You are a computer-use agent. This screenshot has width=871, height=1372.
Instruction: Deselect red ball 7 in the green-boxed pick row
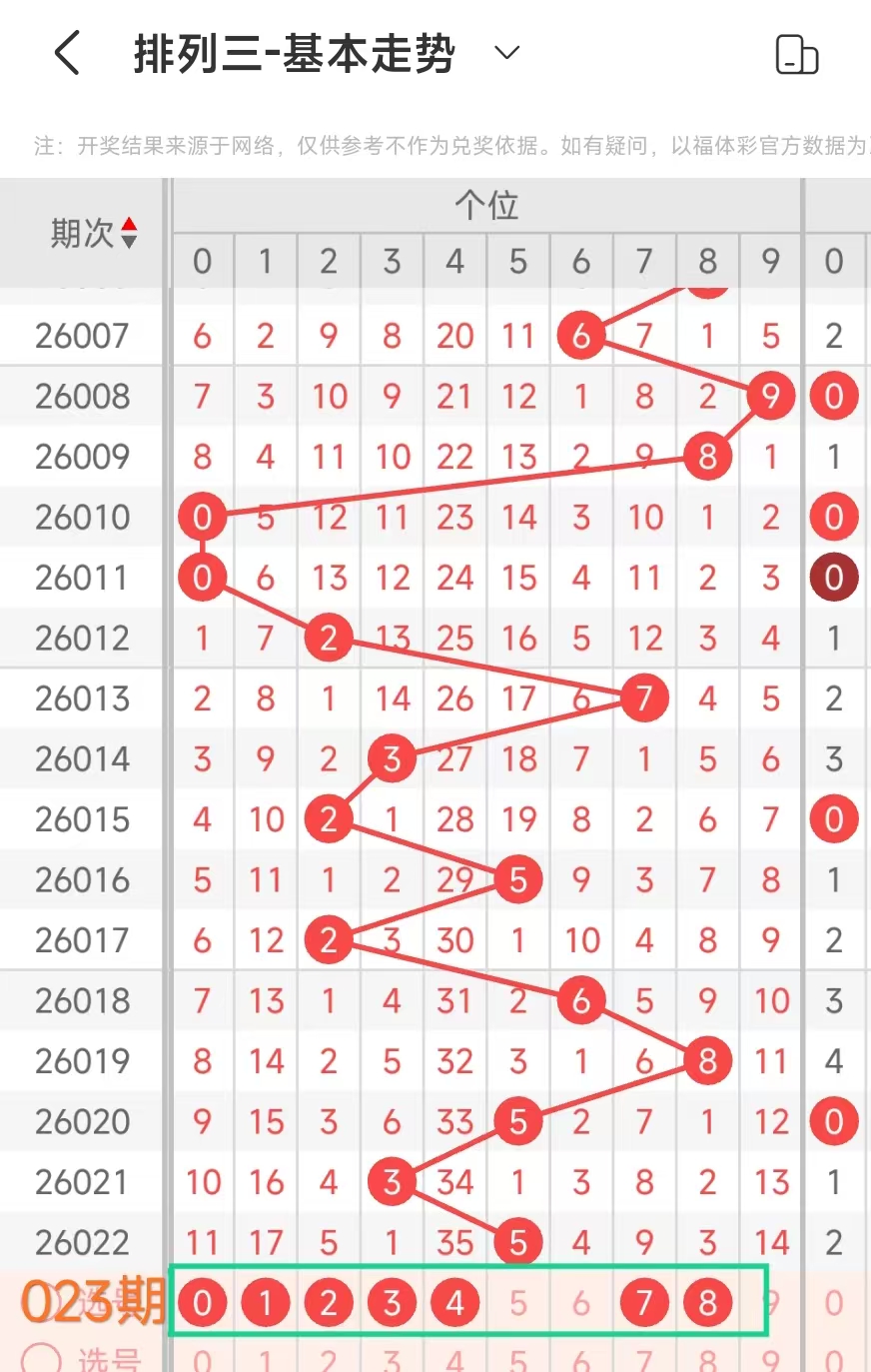pyautogui.click(x=644, y=1303)
